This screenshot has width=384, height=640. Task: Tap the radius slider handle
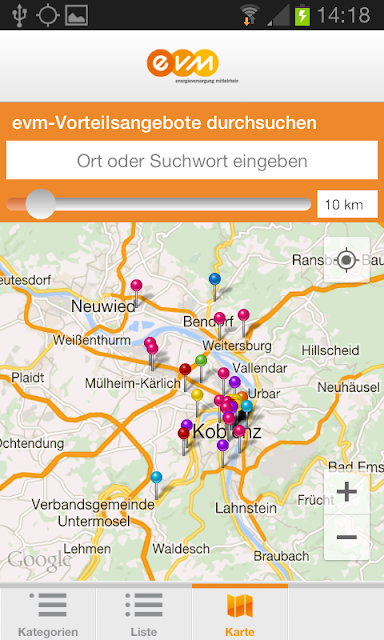(40, 204)
